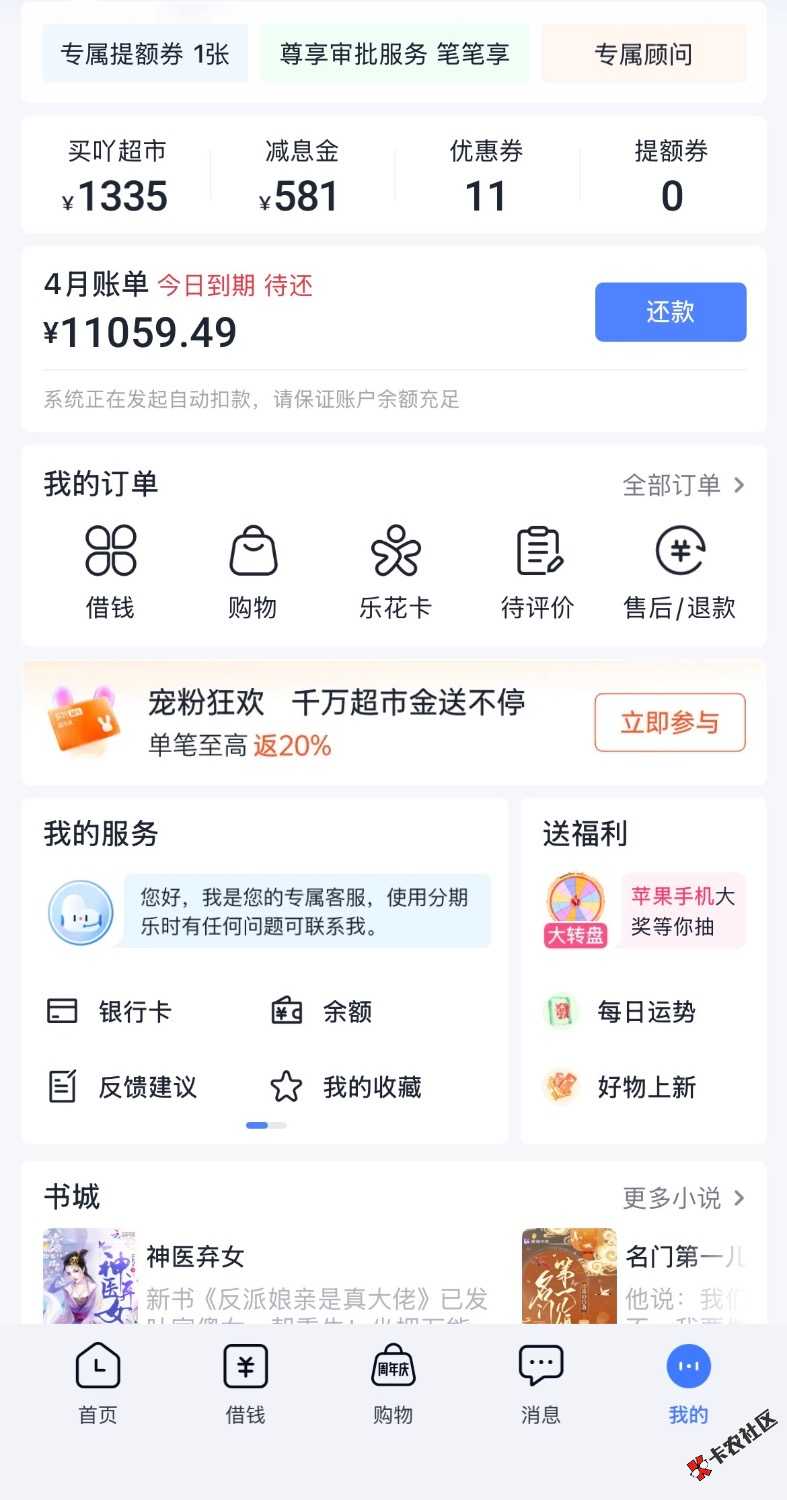This screenshot has height=1500, width=787.
Task: Open 借钱 under 我的订单
Action: tap(110, 571)
